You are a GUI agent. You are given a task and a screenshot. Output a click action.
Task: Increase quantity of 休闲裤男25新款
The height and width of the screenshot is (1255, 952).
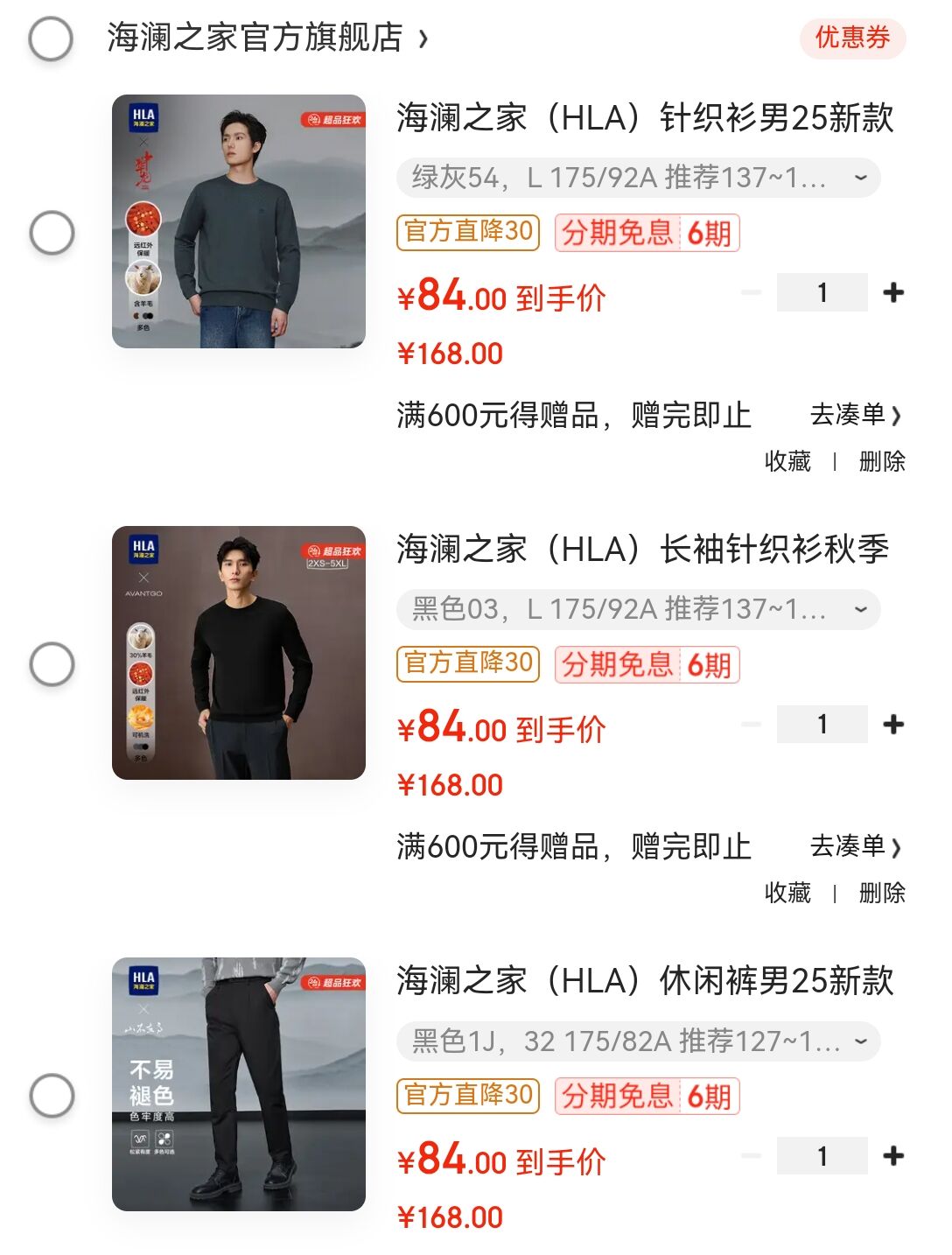pos(893,1156)
